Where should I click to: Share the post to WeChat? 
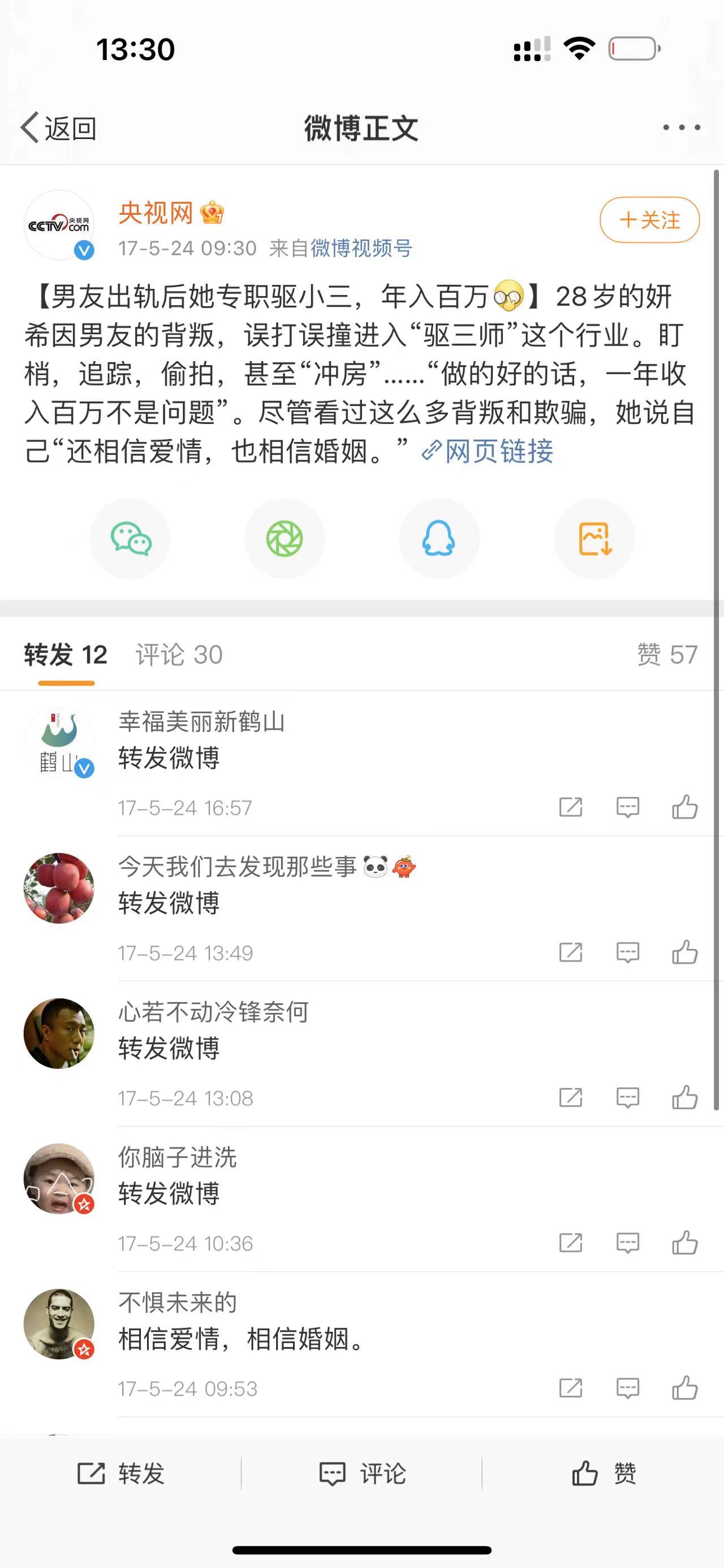(130, 539)
